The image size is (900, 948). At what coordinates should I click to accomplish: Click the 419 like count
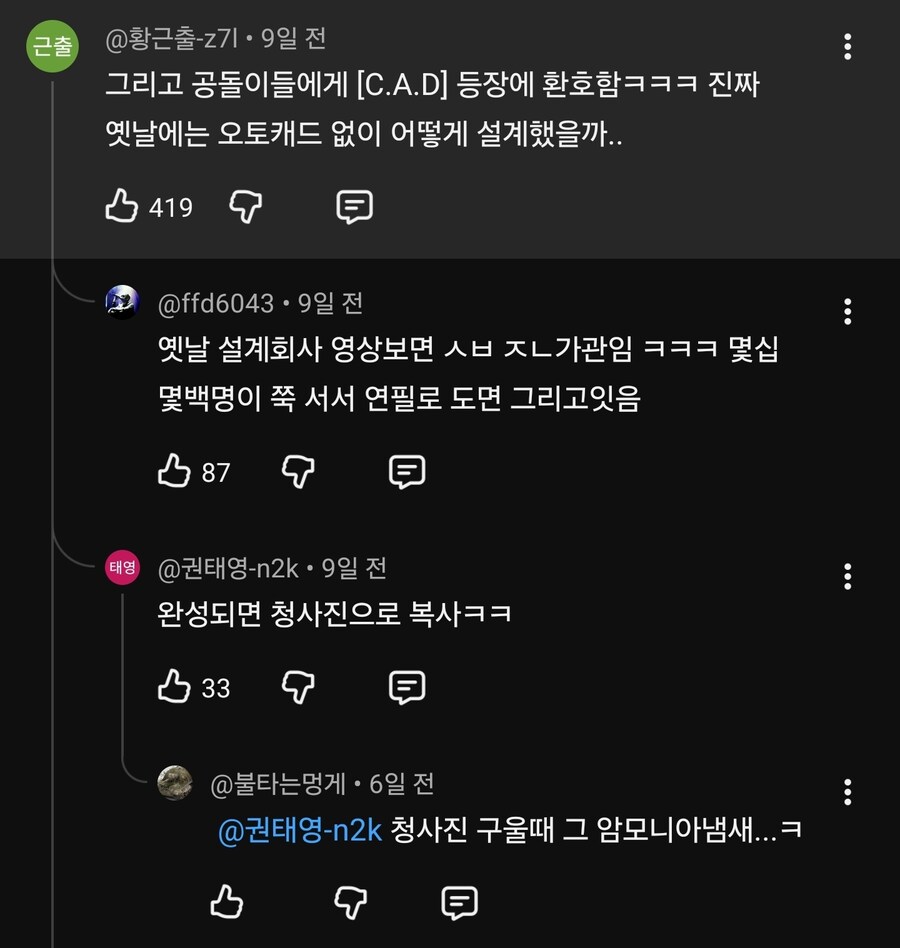tap(171, 207)
